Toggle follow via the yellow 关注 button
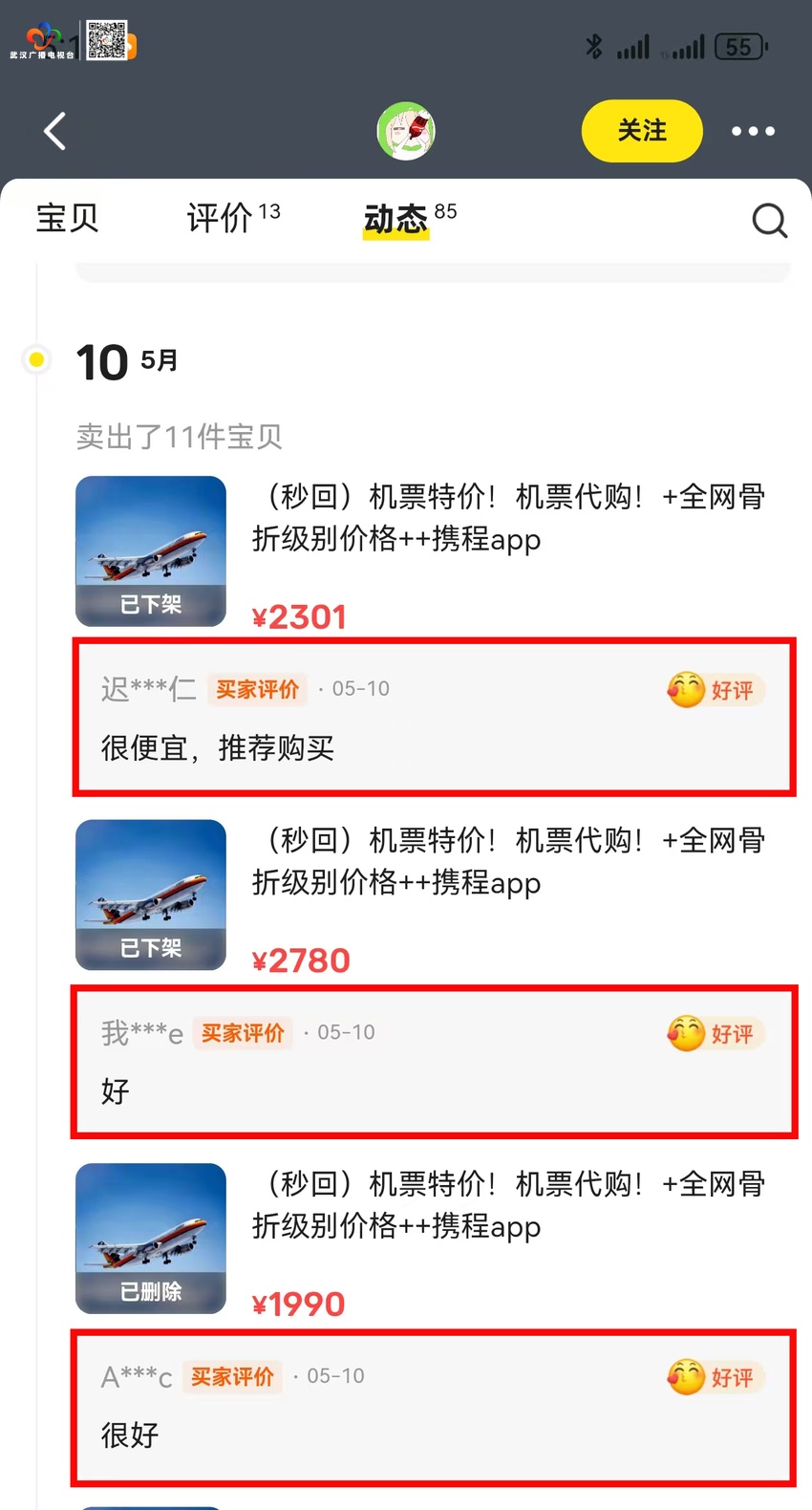Viewport: 812px width, 1510px height. point(641,131)
